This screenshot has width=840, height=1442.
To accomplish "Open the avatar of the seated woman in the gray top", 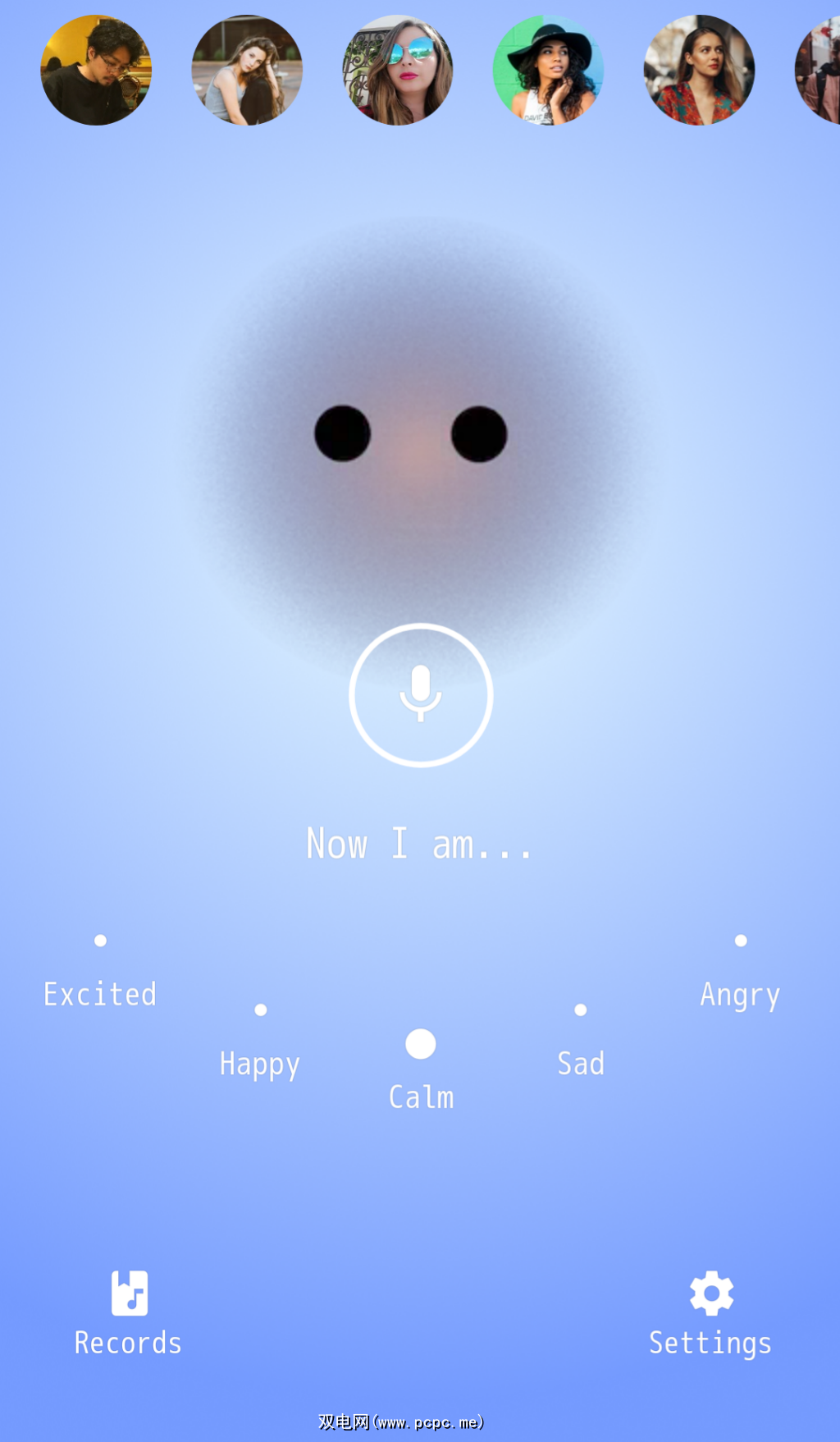I will pyautogui.click(x=247, y=71).
